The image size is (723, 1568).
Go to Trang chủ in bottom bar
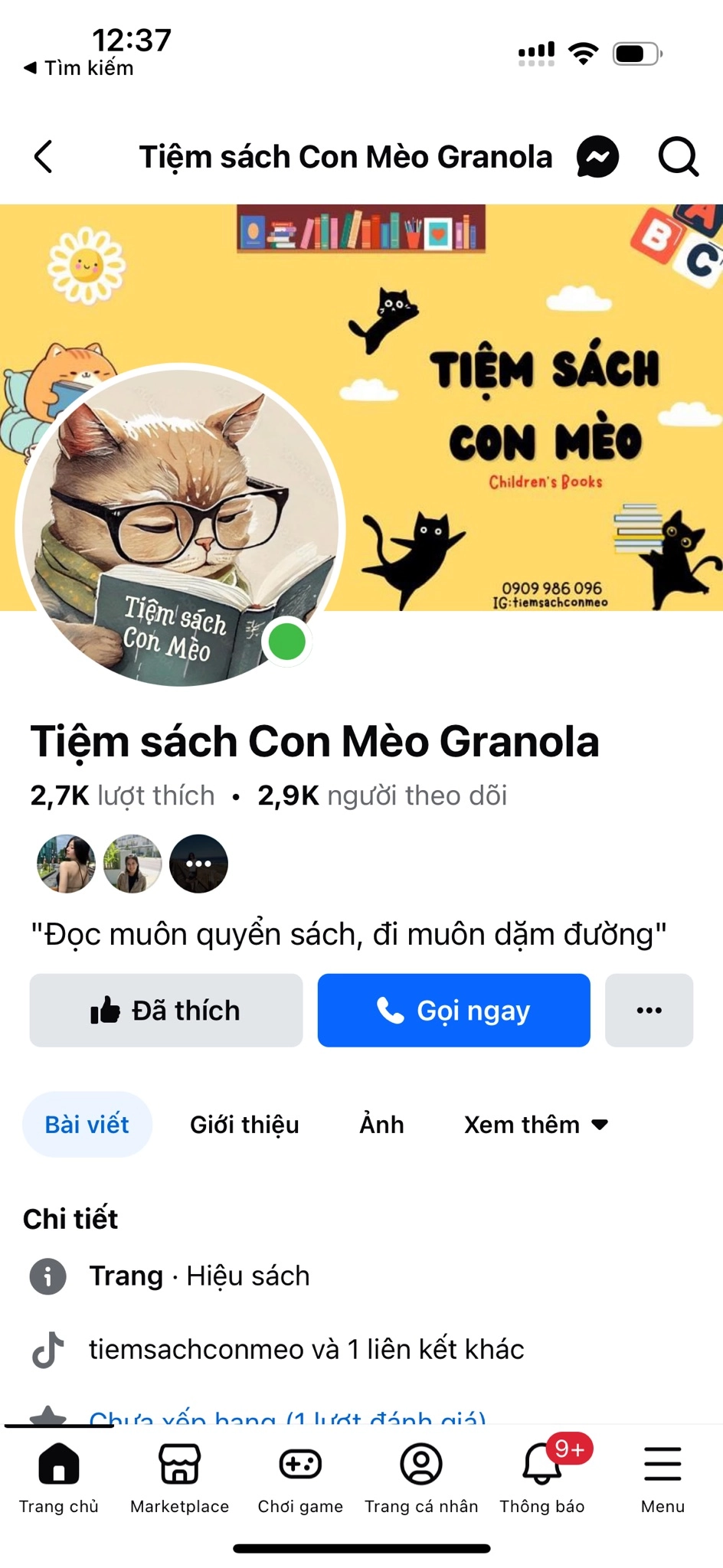tap(59, 1478)
